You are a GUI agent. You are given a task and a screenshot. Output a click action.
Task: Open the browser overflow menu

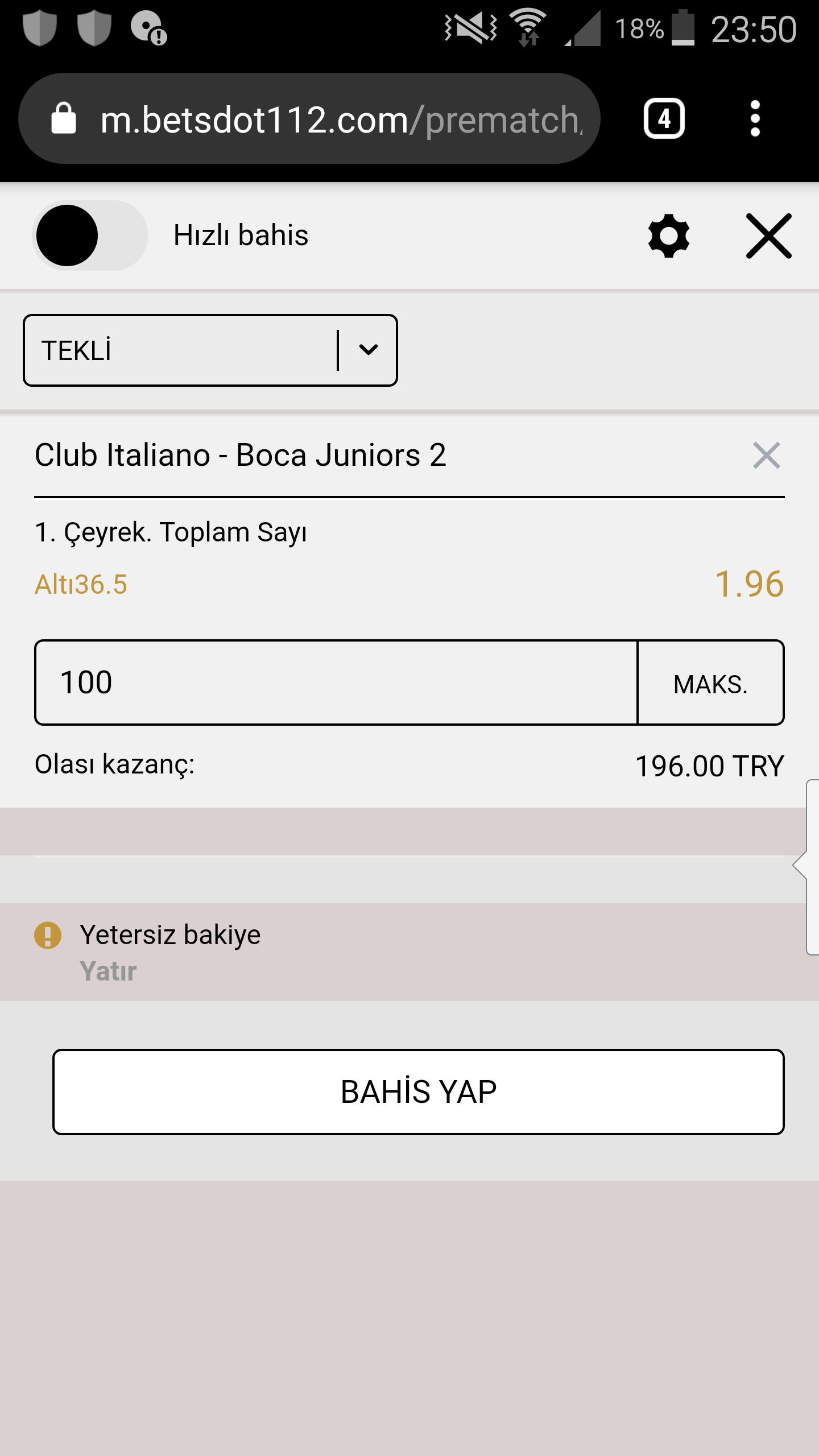755,119
